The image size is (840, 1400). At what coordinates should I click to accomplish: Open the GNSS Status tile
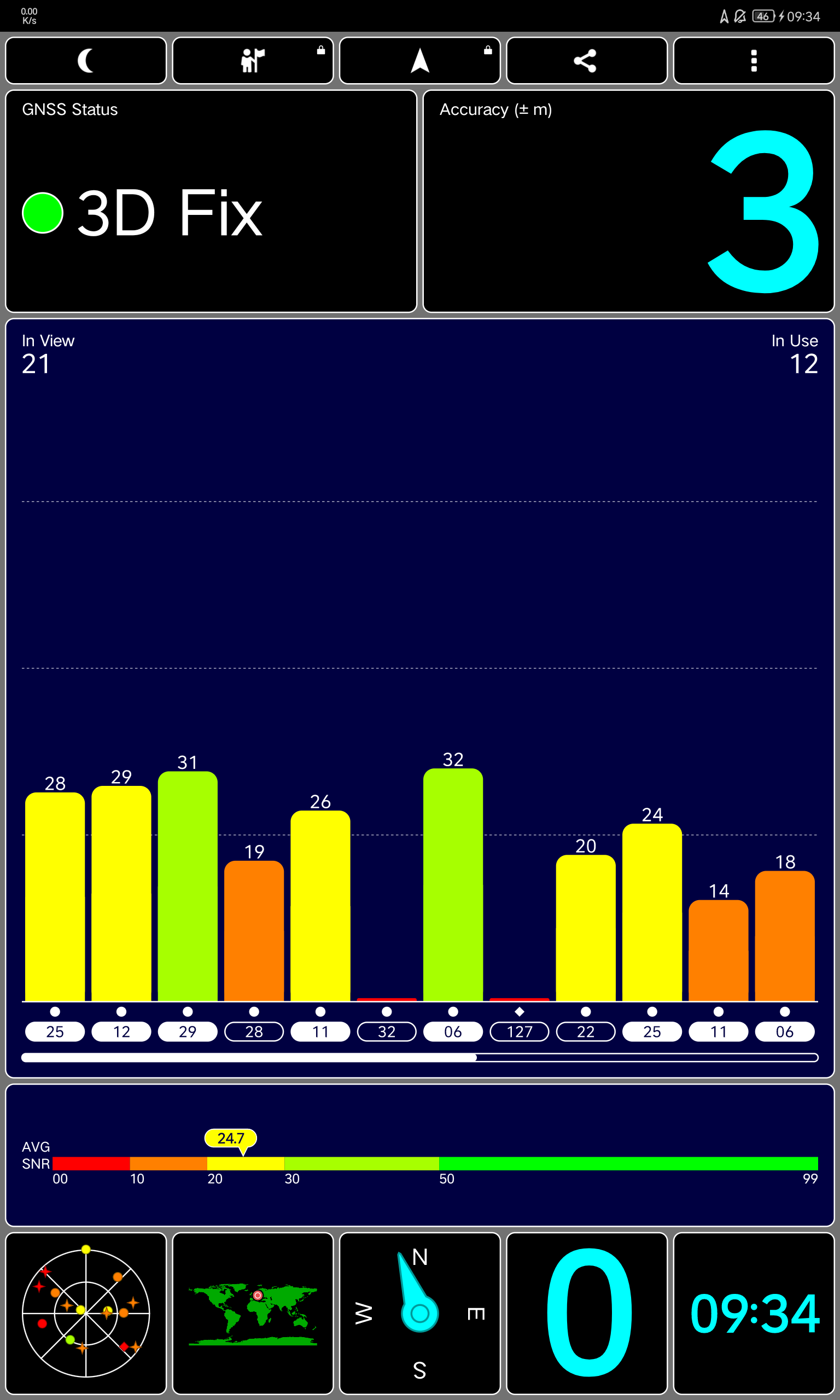click(x=211, y=201)
